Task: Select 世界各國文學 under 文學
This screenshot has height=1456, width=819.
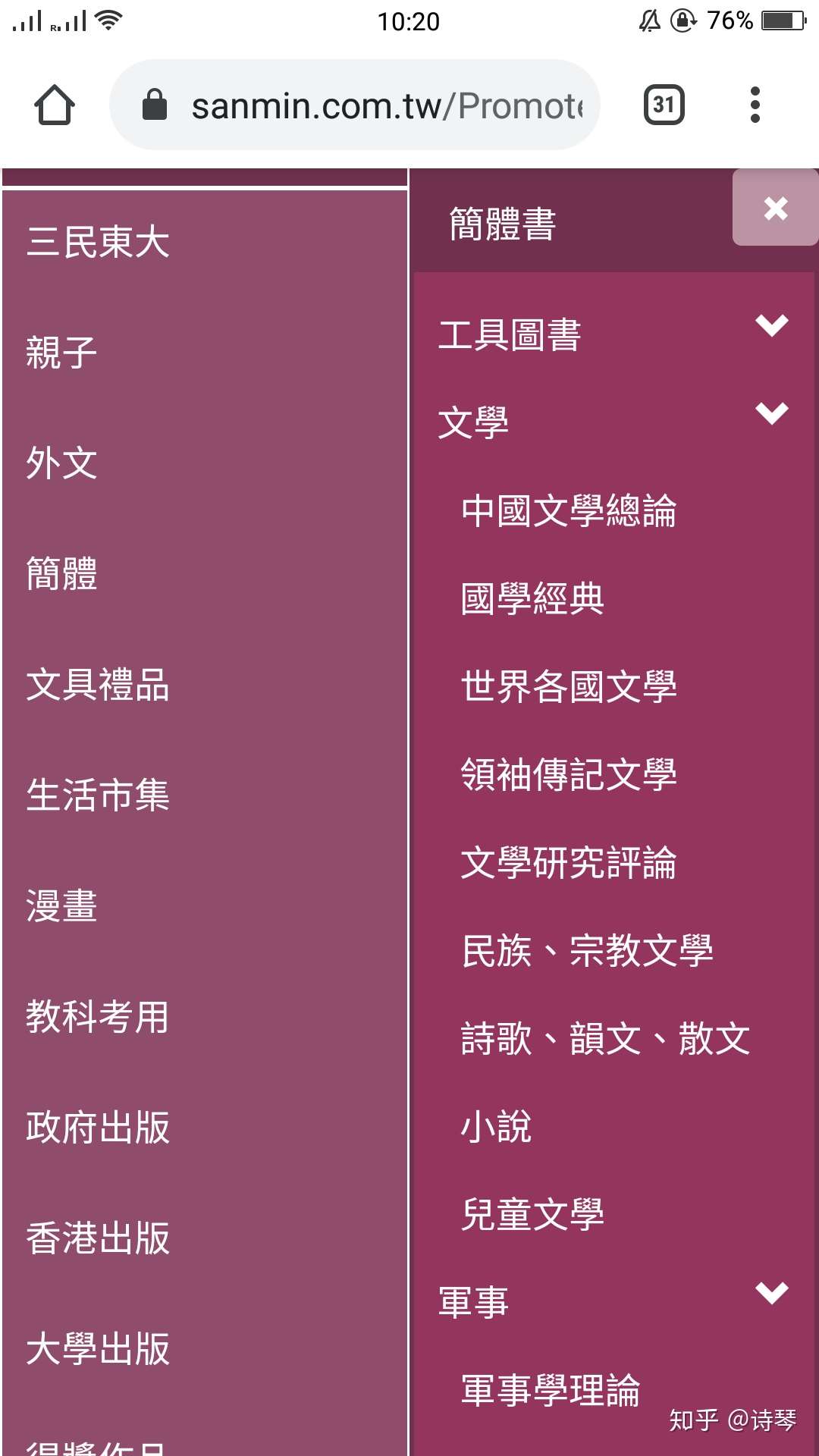Action: point(570,687)
